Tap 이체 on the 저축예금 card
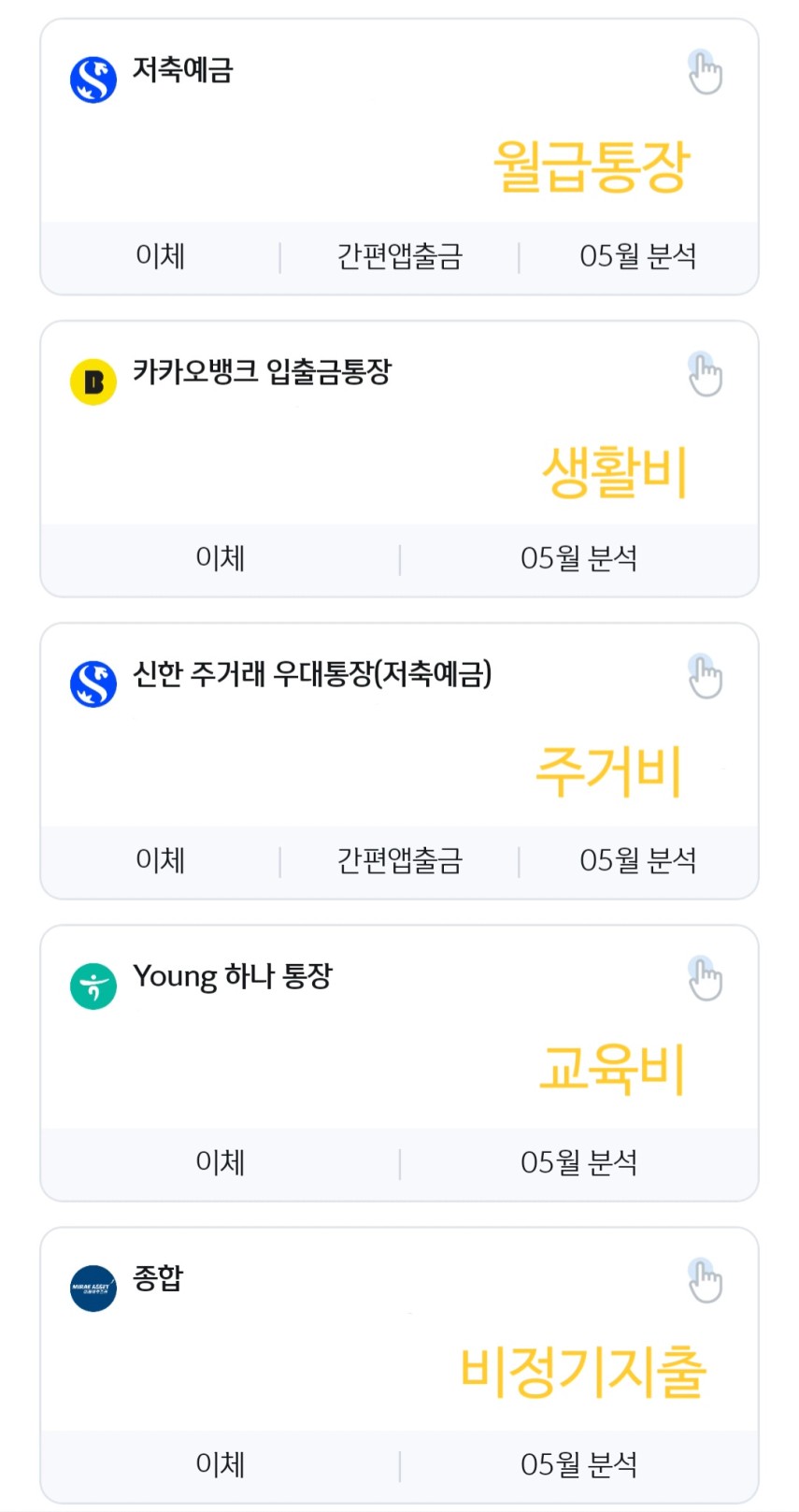The height and width of the screenshot is (1512, 799). [160, 256]
